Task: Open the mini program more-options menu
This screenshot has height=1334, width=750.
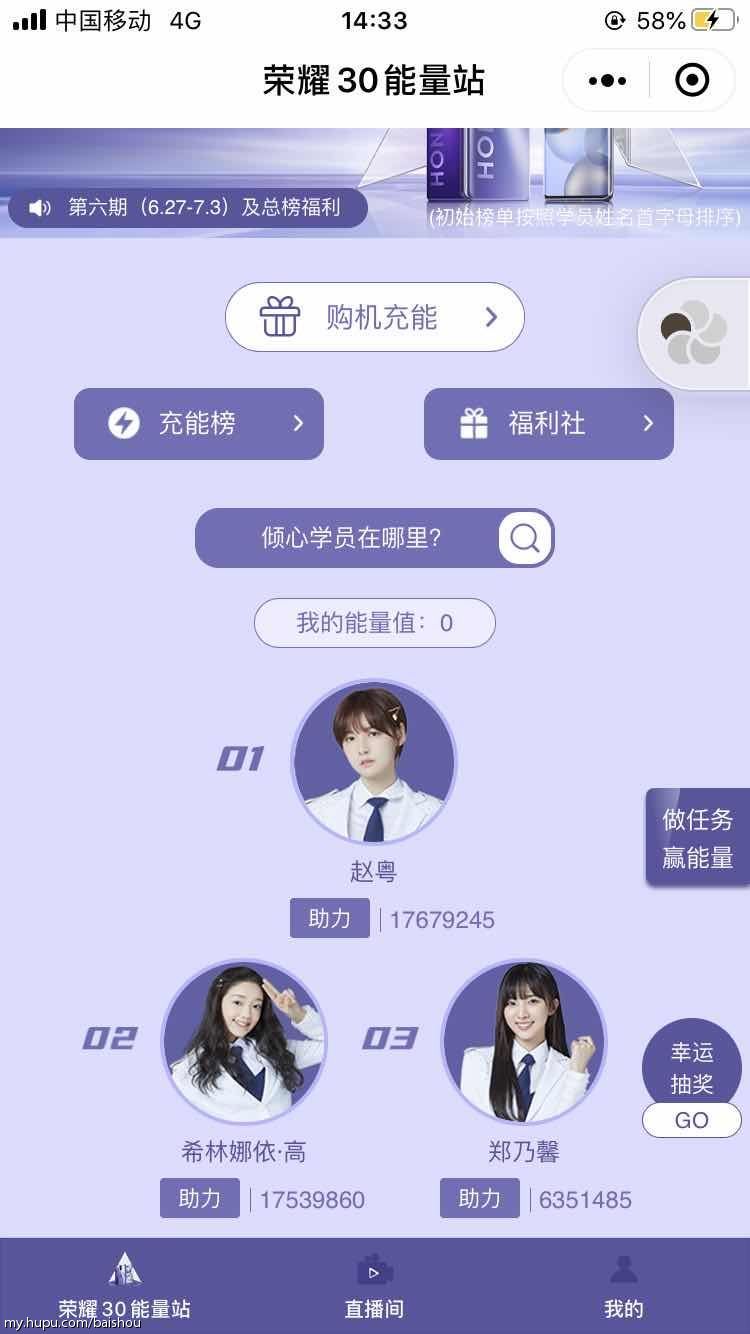Action: 608,80
